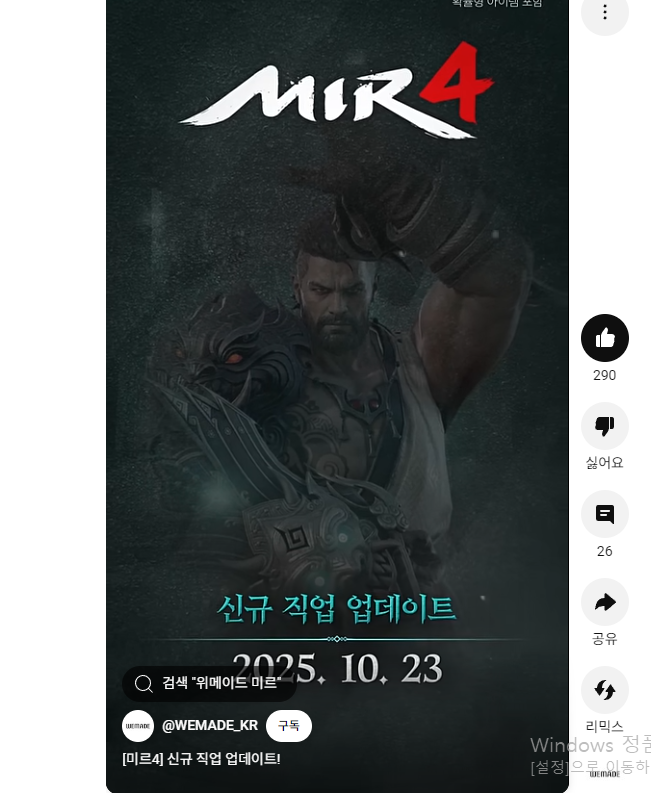Subscribe with the 구독 button

pos(288,726)
